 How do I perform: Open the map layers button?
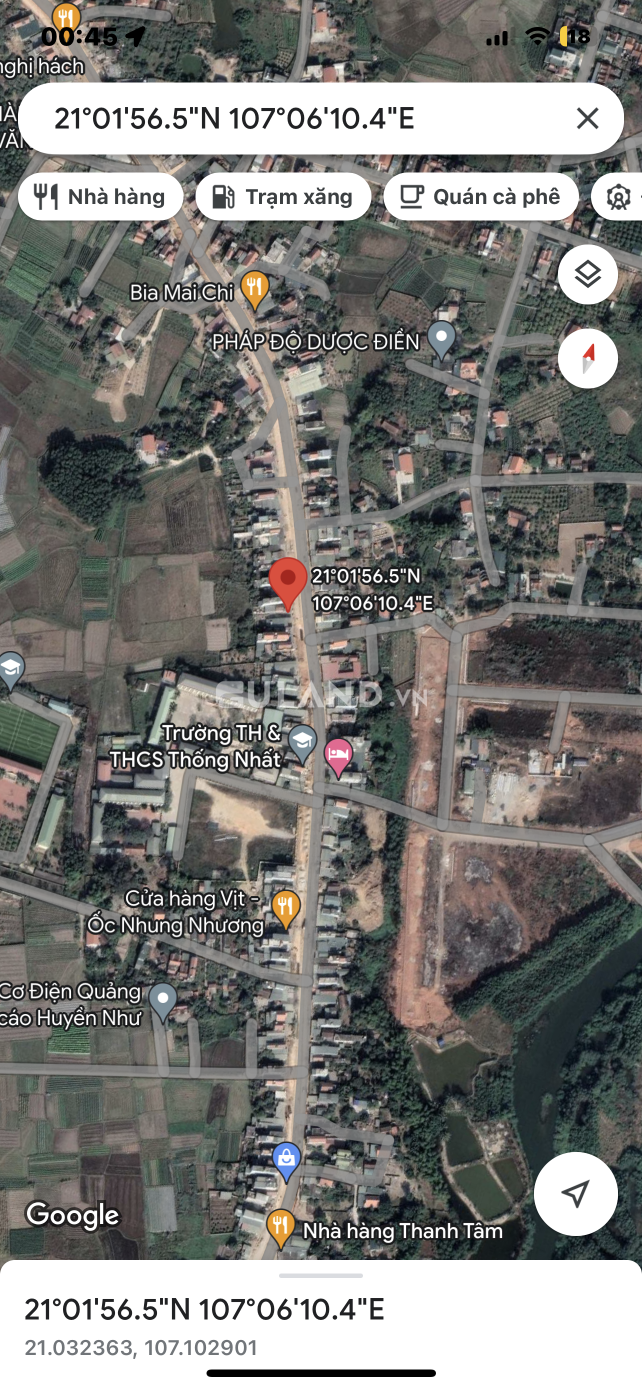point(587,274)
